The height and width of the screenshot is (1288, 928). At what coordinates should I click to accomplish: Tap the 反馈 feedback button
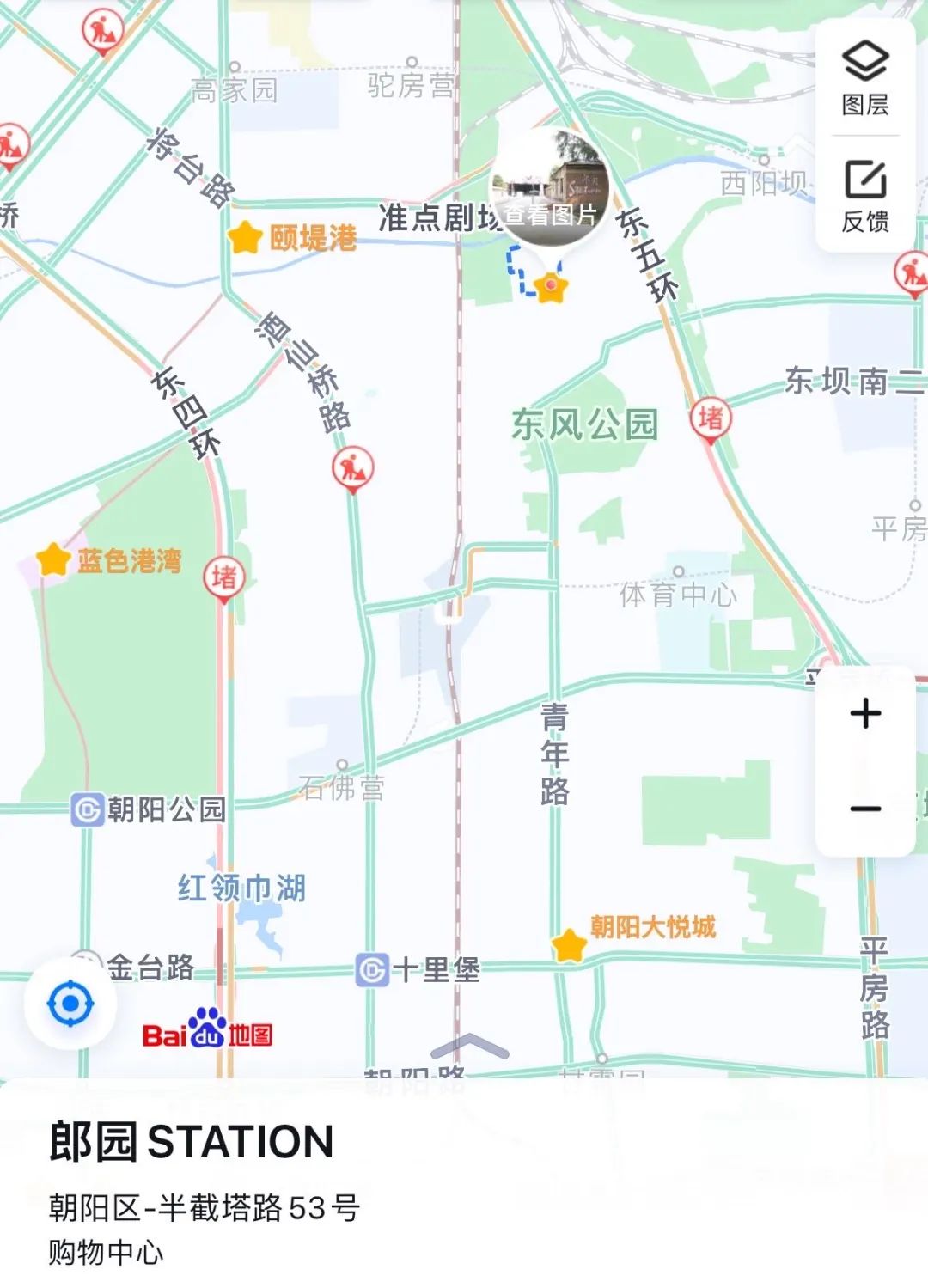pos(864,195)
